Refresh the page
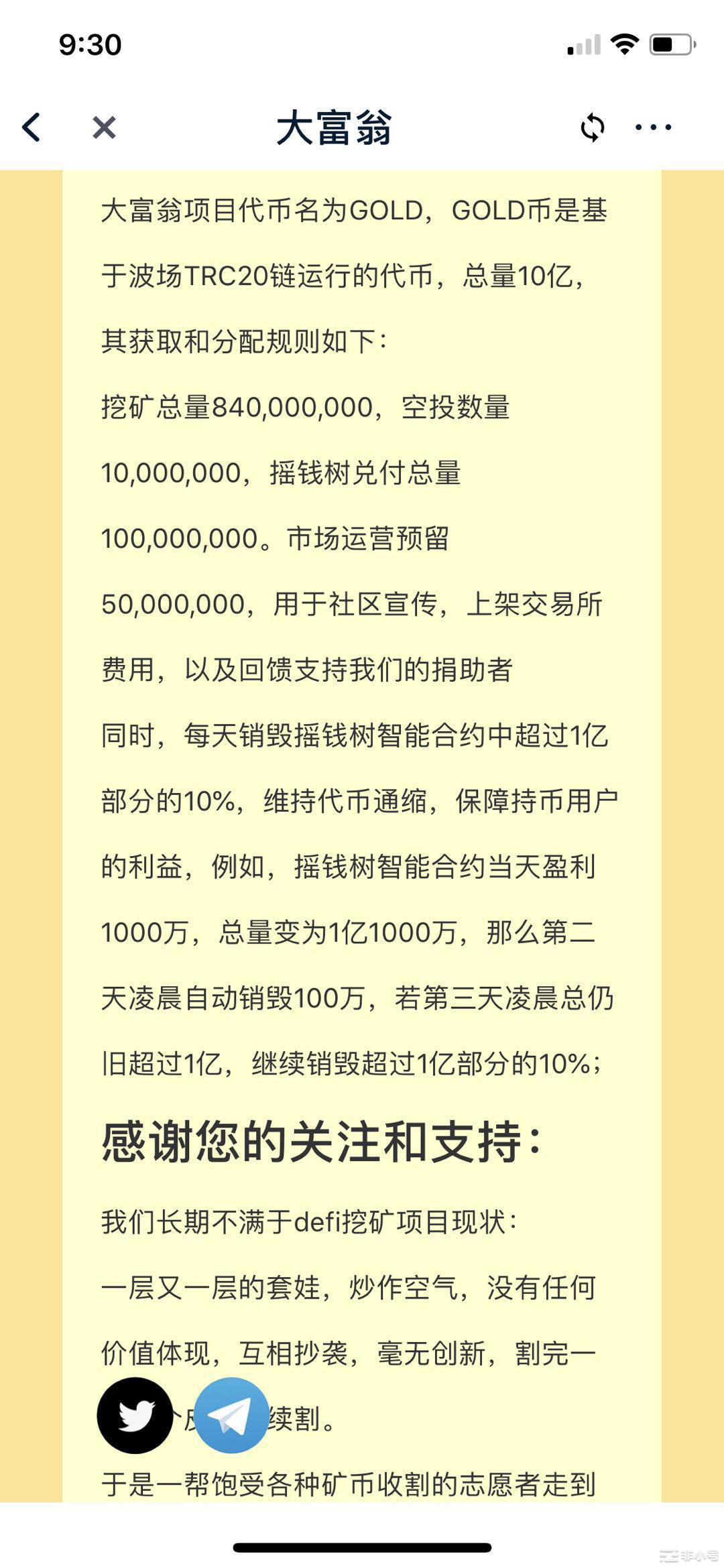The image size is (724, 1568). pyautogui.click(x=593, y=127)
